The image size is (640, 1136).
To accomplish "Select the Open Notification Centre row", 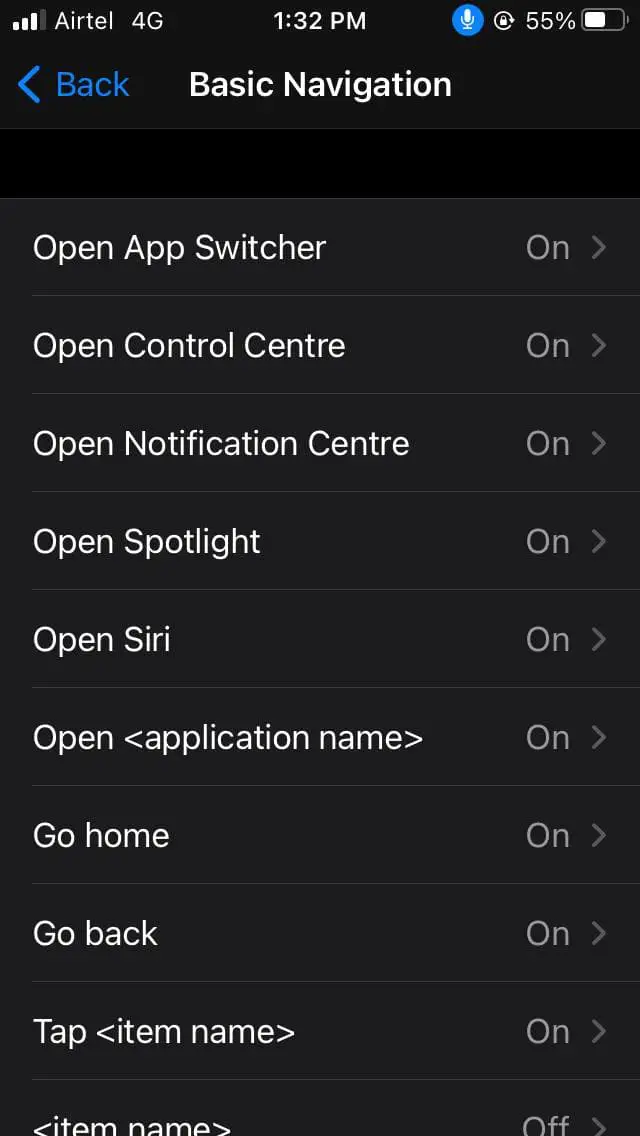I will pos(320,443).
